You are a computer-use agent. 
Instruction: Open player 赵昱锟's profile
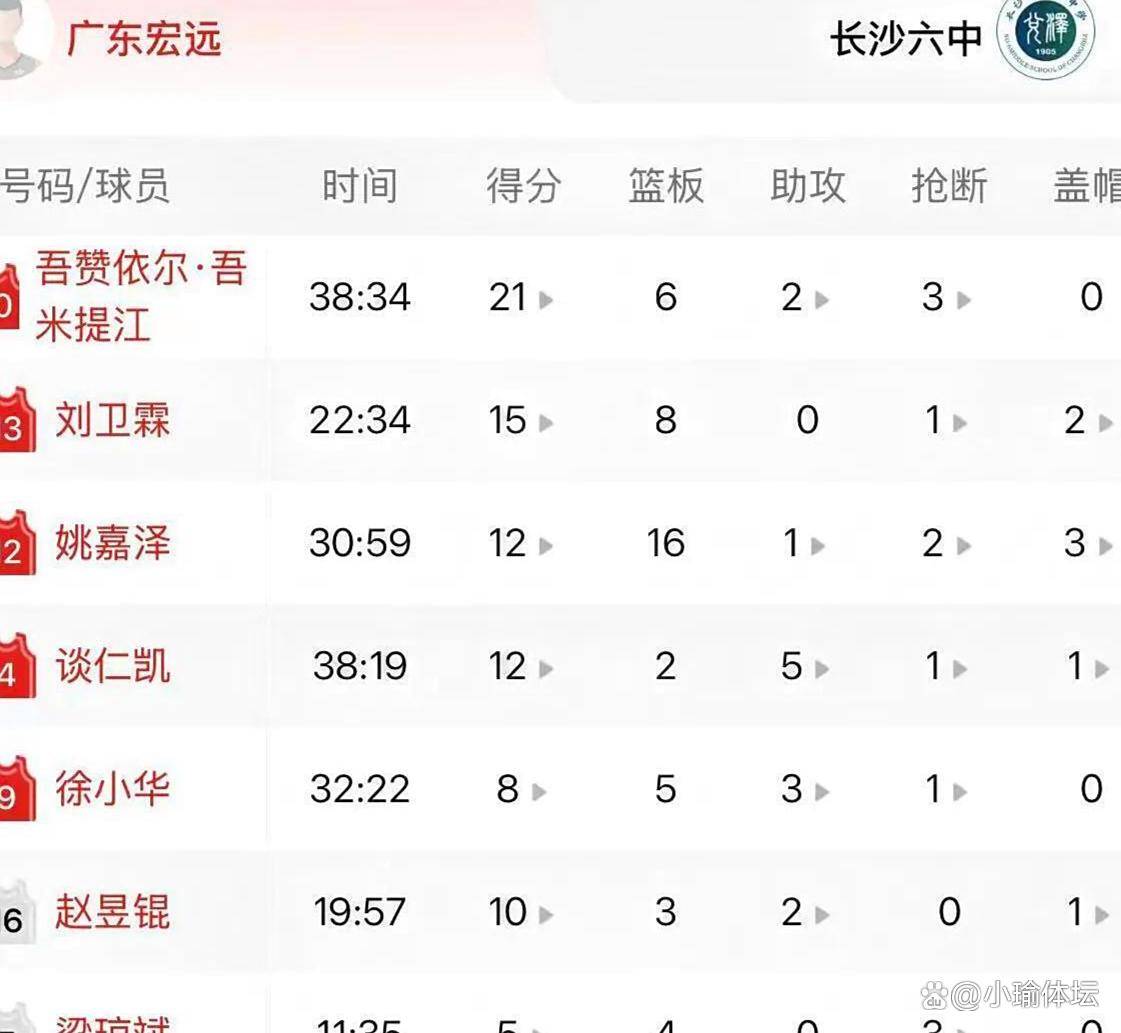click(x=112, y=912)
